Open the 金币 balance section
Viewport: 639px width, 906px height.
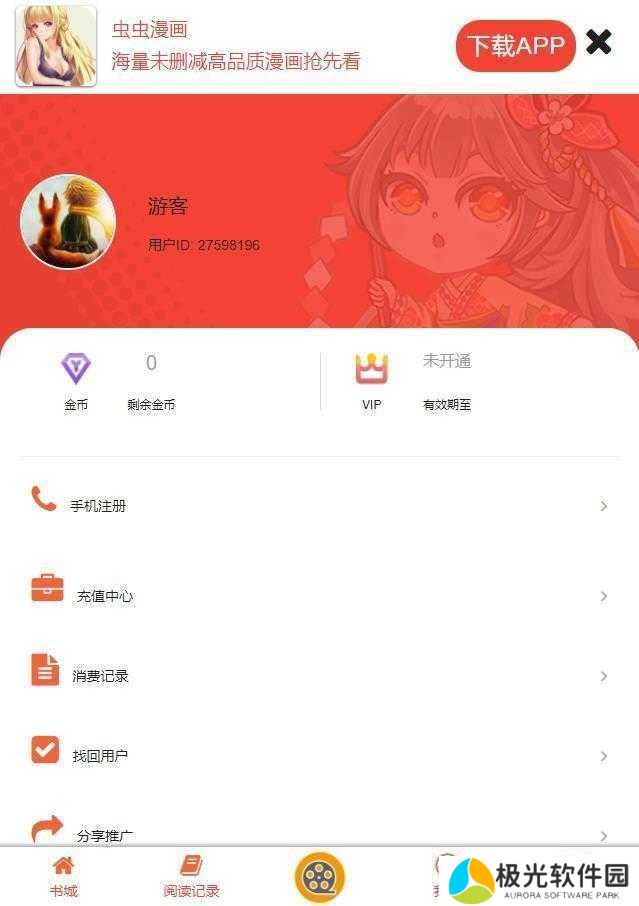pyautogui.click(x=76, y=381)
